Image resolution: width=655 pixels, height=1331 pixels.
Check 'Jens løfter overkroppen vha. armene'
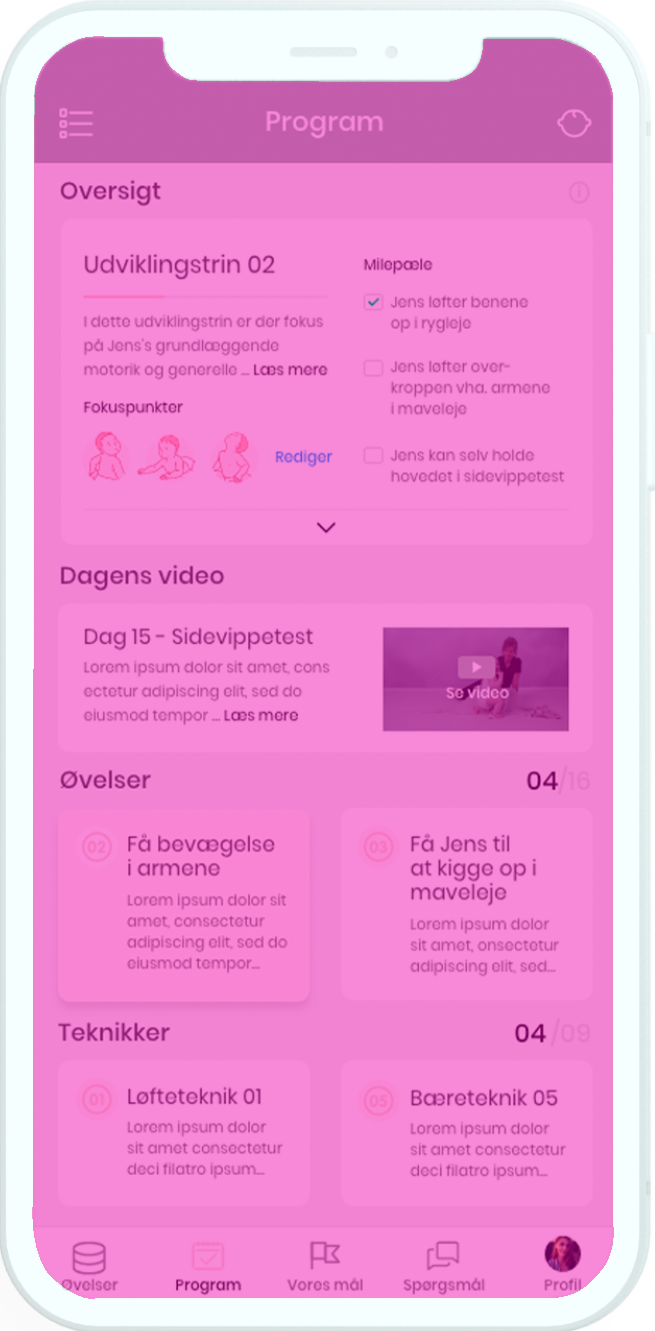[373, 368]
